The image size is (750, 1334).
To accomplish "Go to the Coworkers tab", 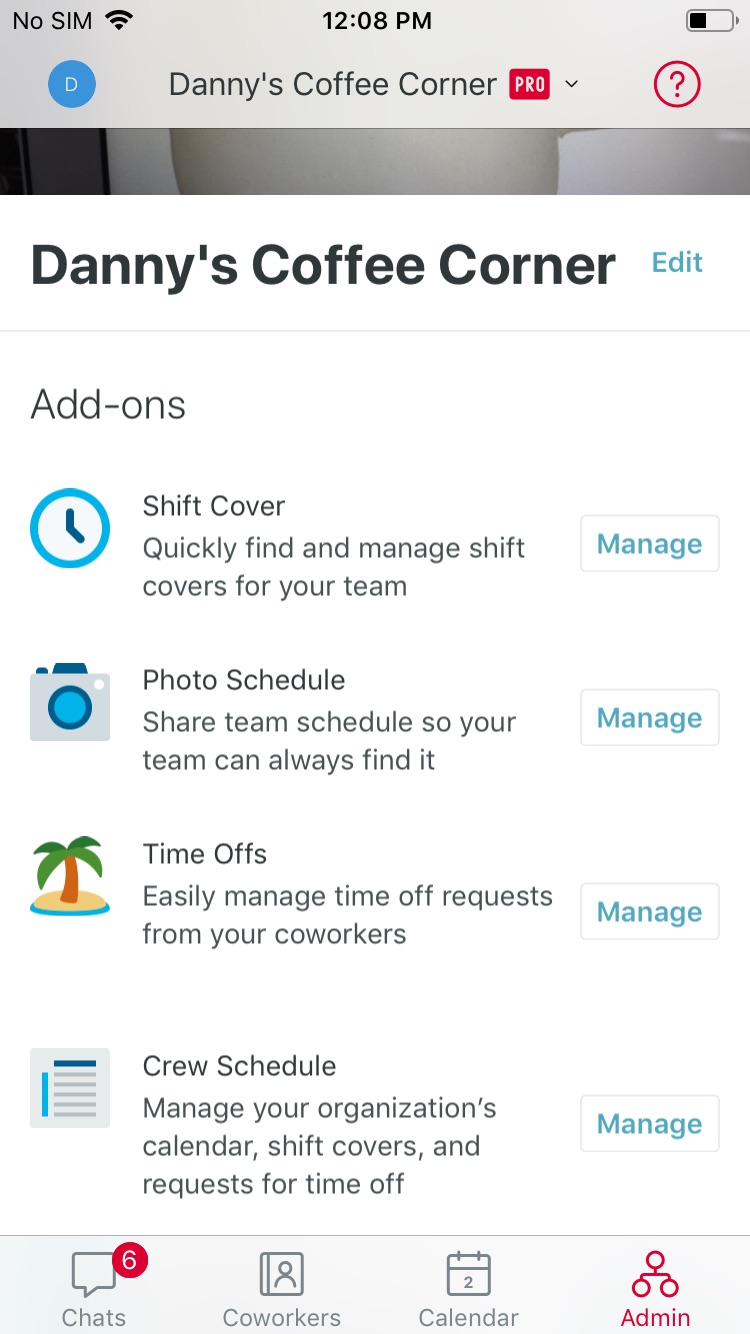I will point(281,1287).
